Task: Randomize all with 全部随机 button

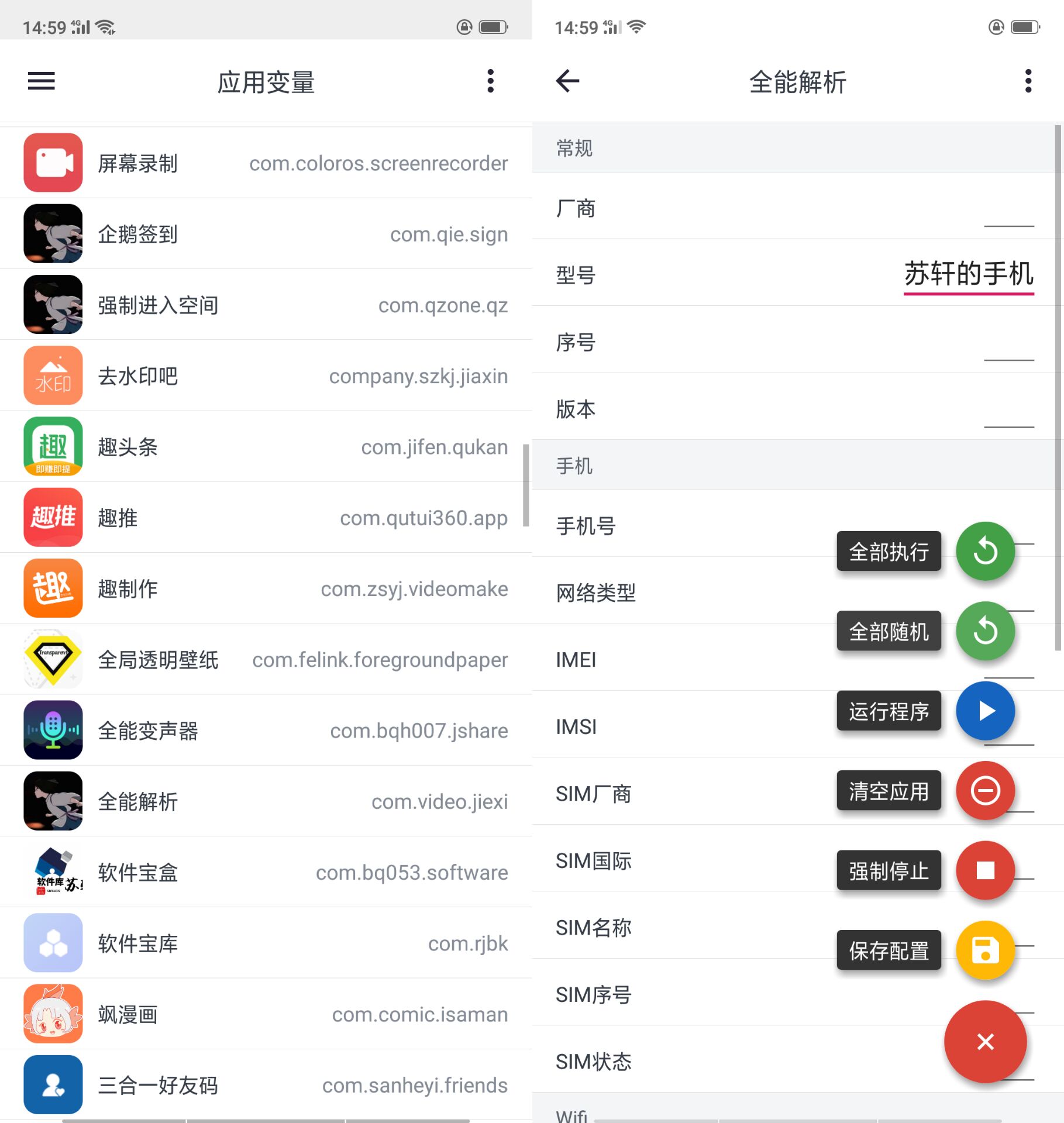Action: coord(985,631)
